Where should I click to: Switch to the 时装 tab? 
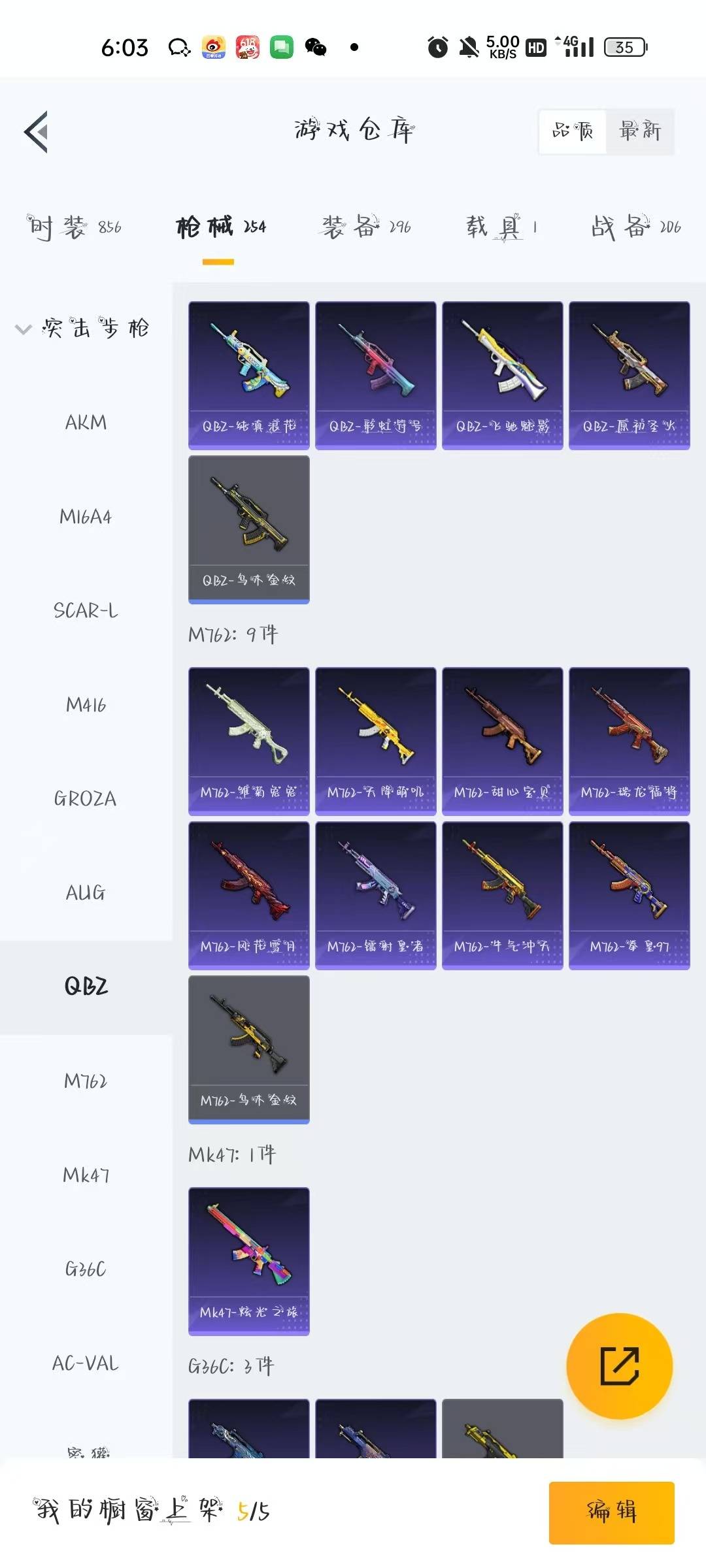[73, 227]
